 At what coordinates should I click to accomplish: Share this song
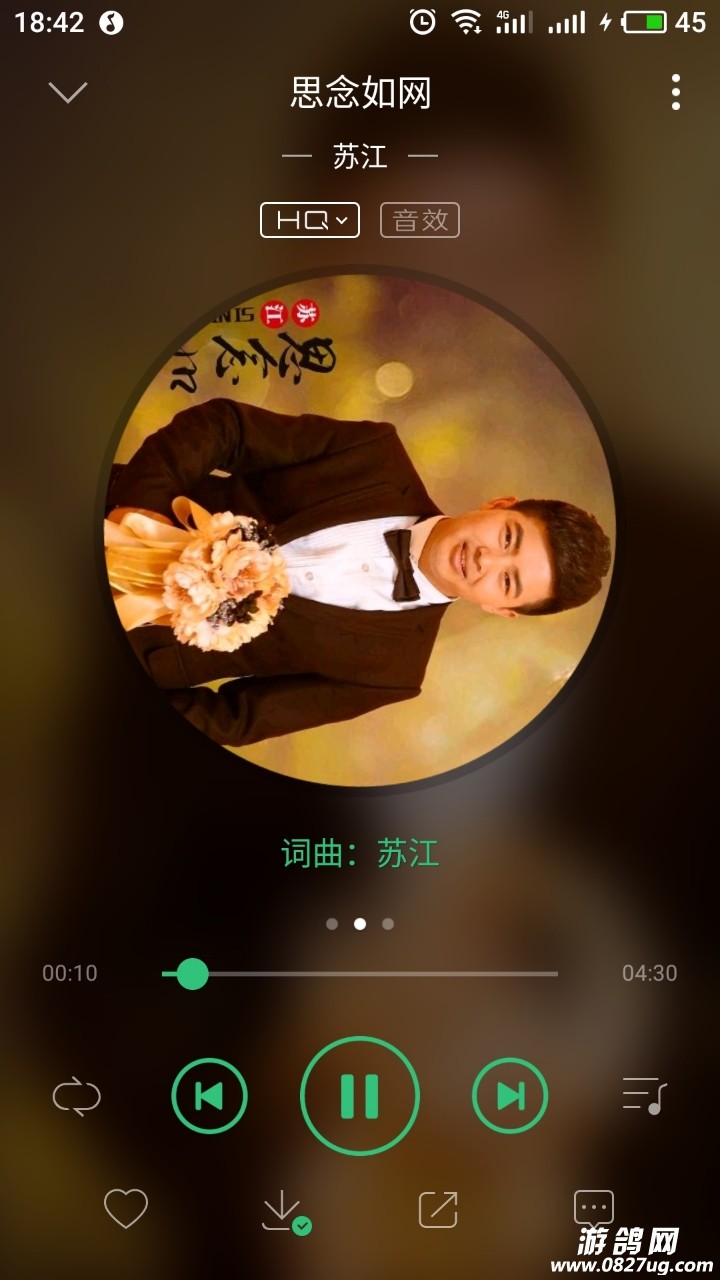(x=438, y=1209)
